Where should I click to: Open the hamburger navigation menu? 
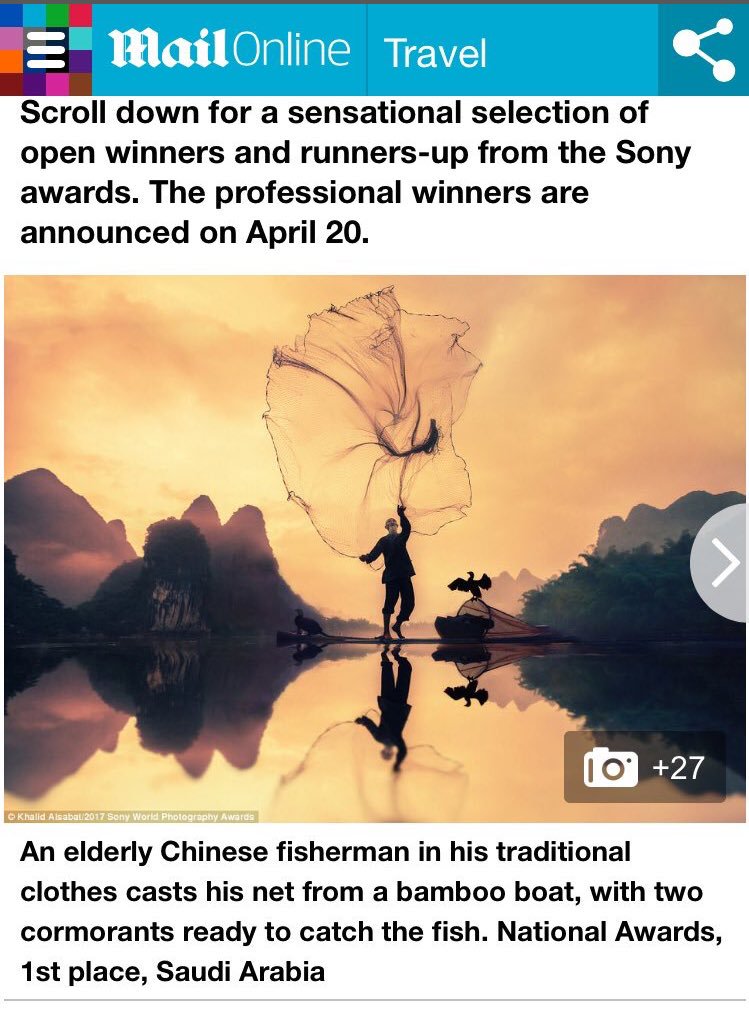click(46, 49)
